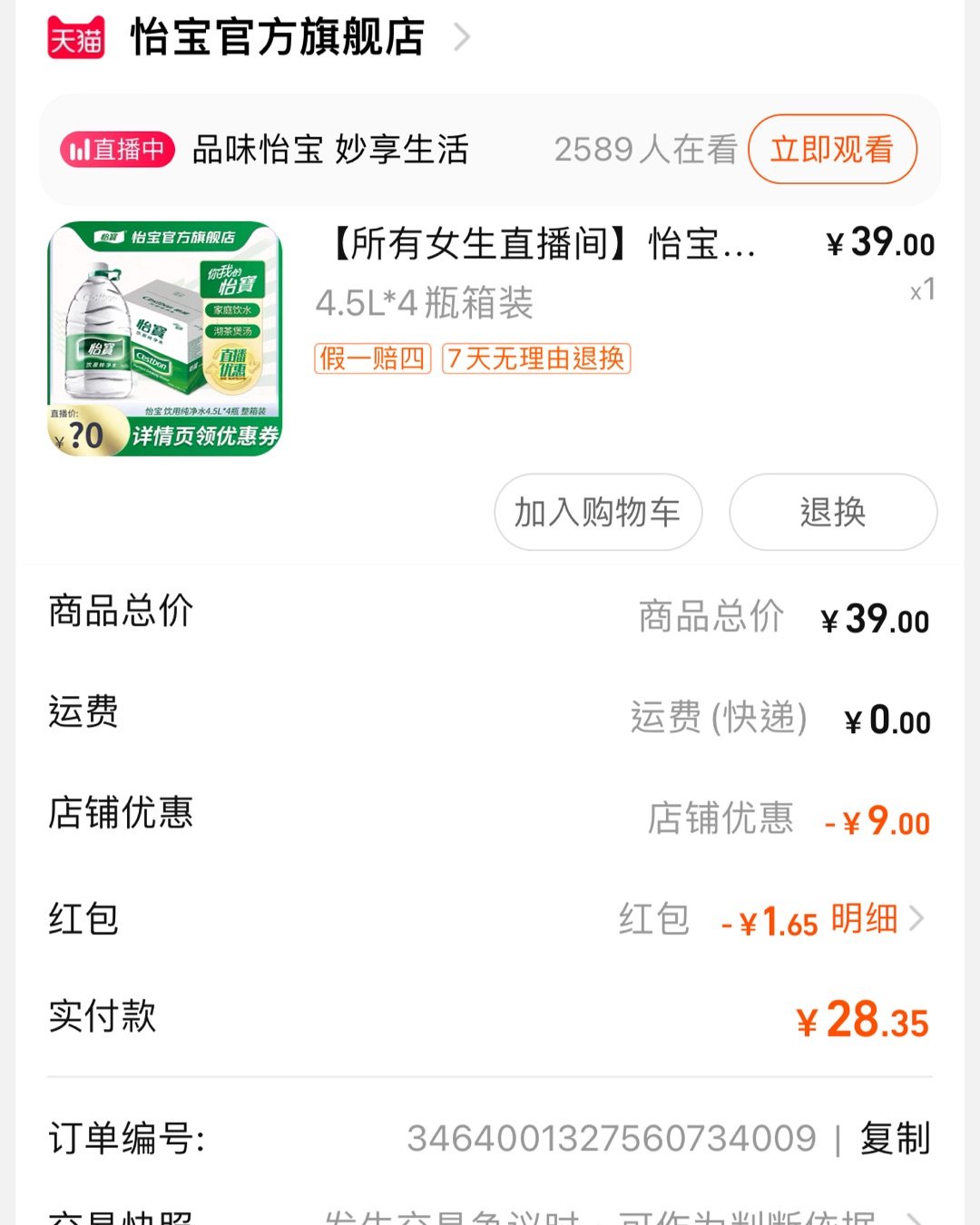Click the 退换 return/exchange button
This screenshot has height=1225, width=980.
(832, 513)
